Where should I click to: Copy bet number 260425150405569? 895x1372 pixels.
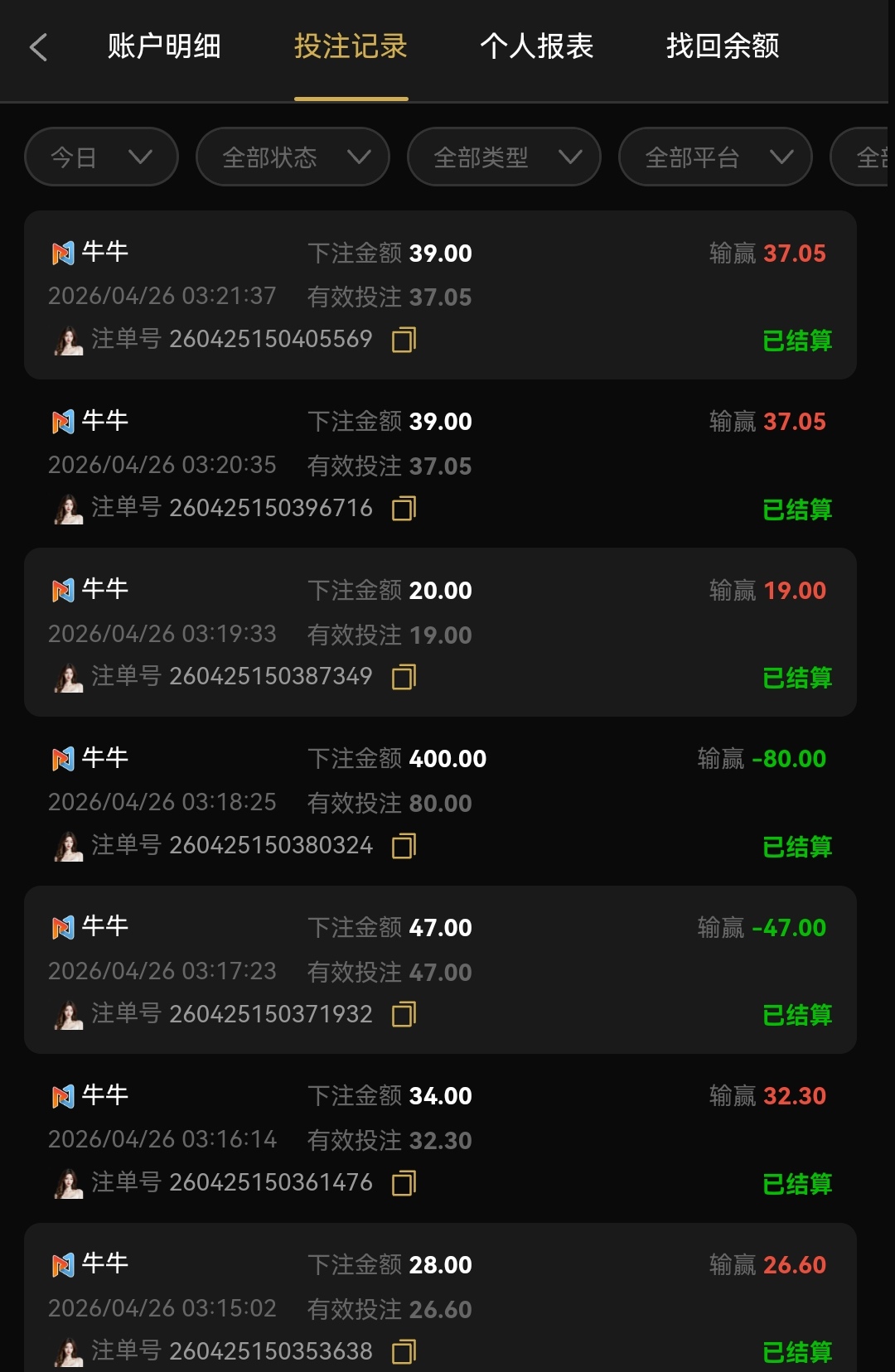404,340
